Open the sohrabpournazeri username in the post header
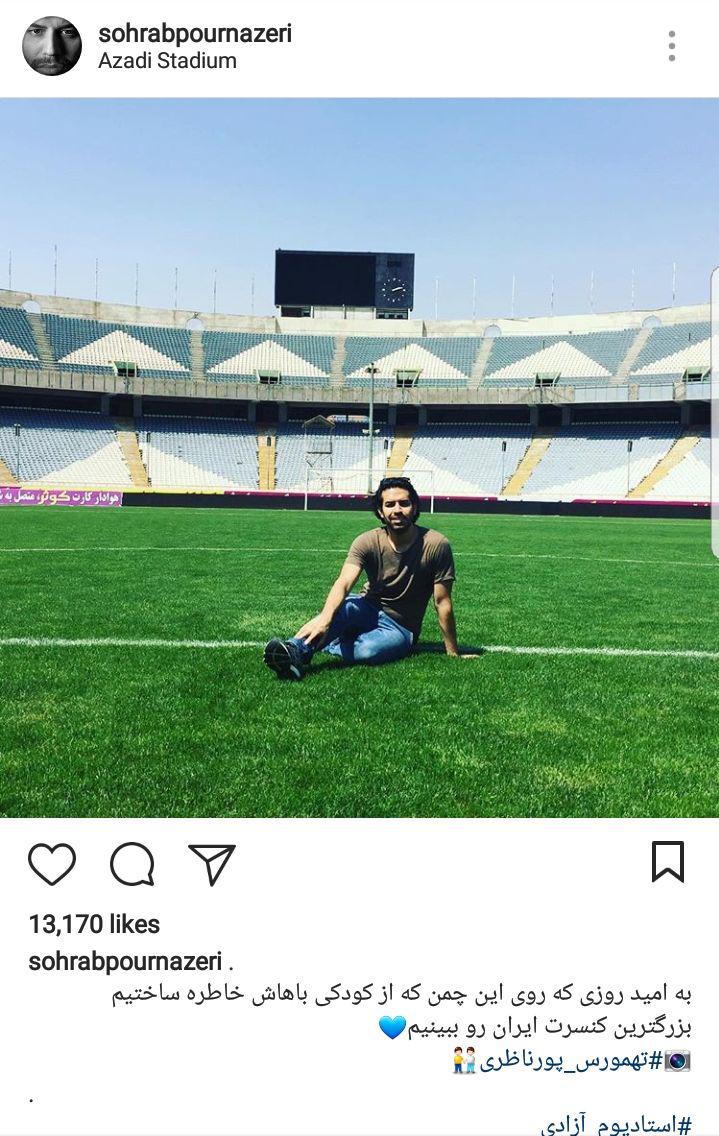Viewport: 719px width, 1136px height. [x=195, y=33]
